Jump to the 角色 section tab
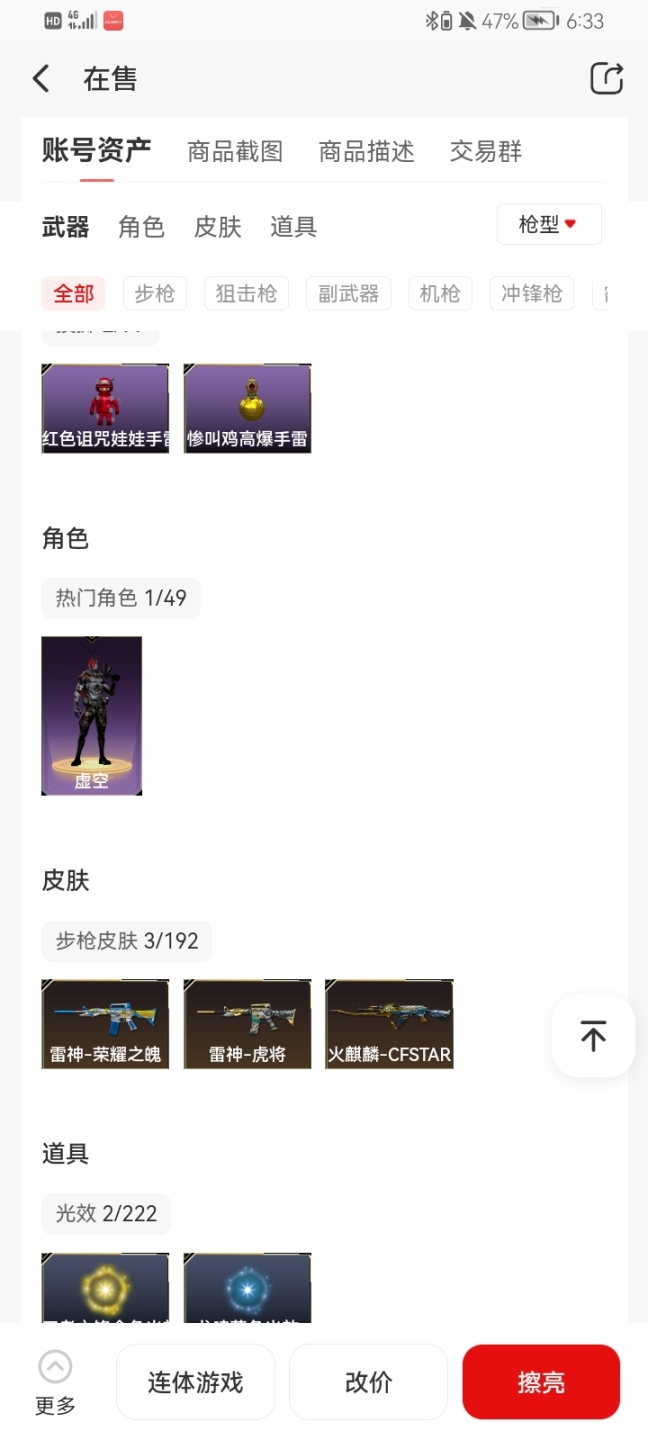This screenshot has height=1440, width=648. tap(141, 227)
